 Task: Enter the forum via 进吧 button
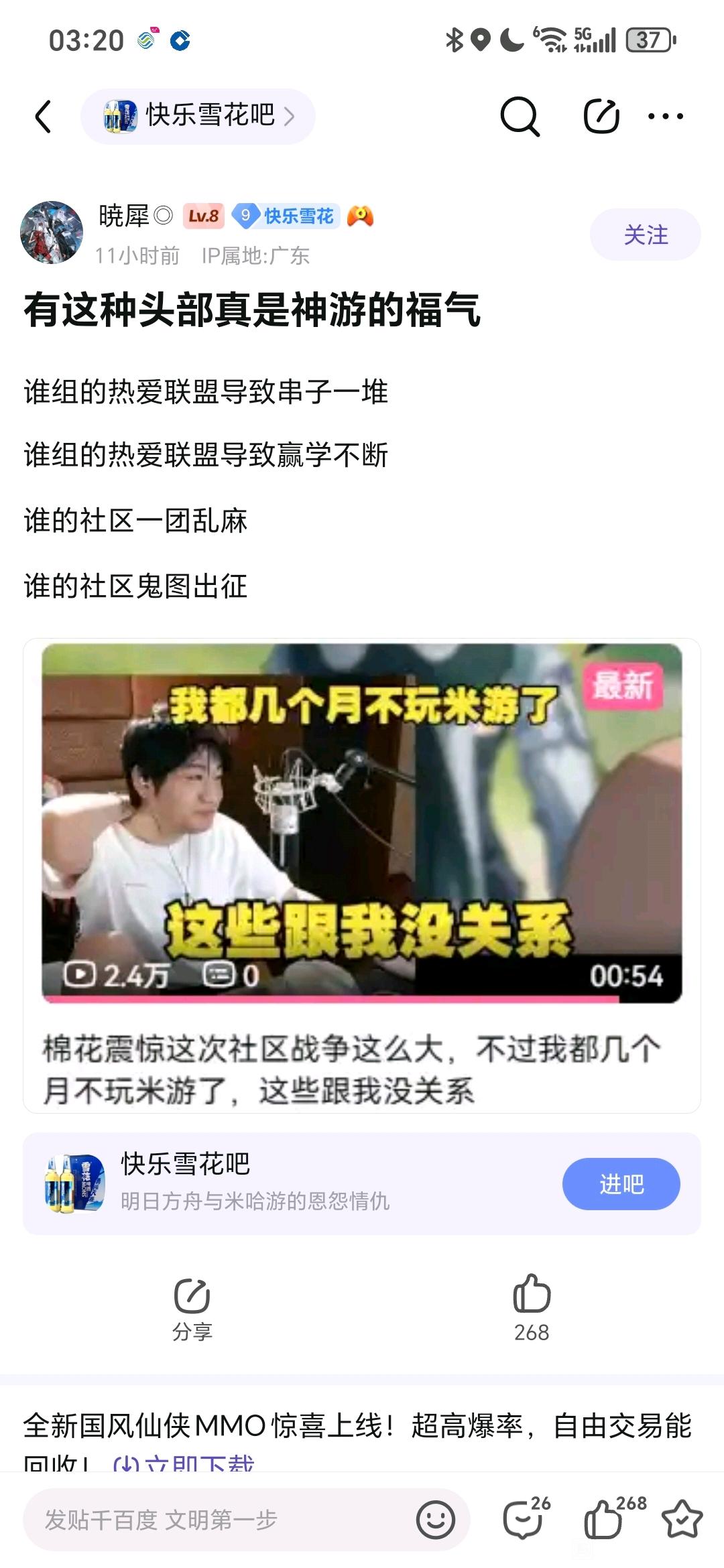pyautogui.click(x=621, y=1184)
